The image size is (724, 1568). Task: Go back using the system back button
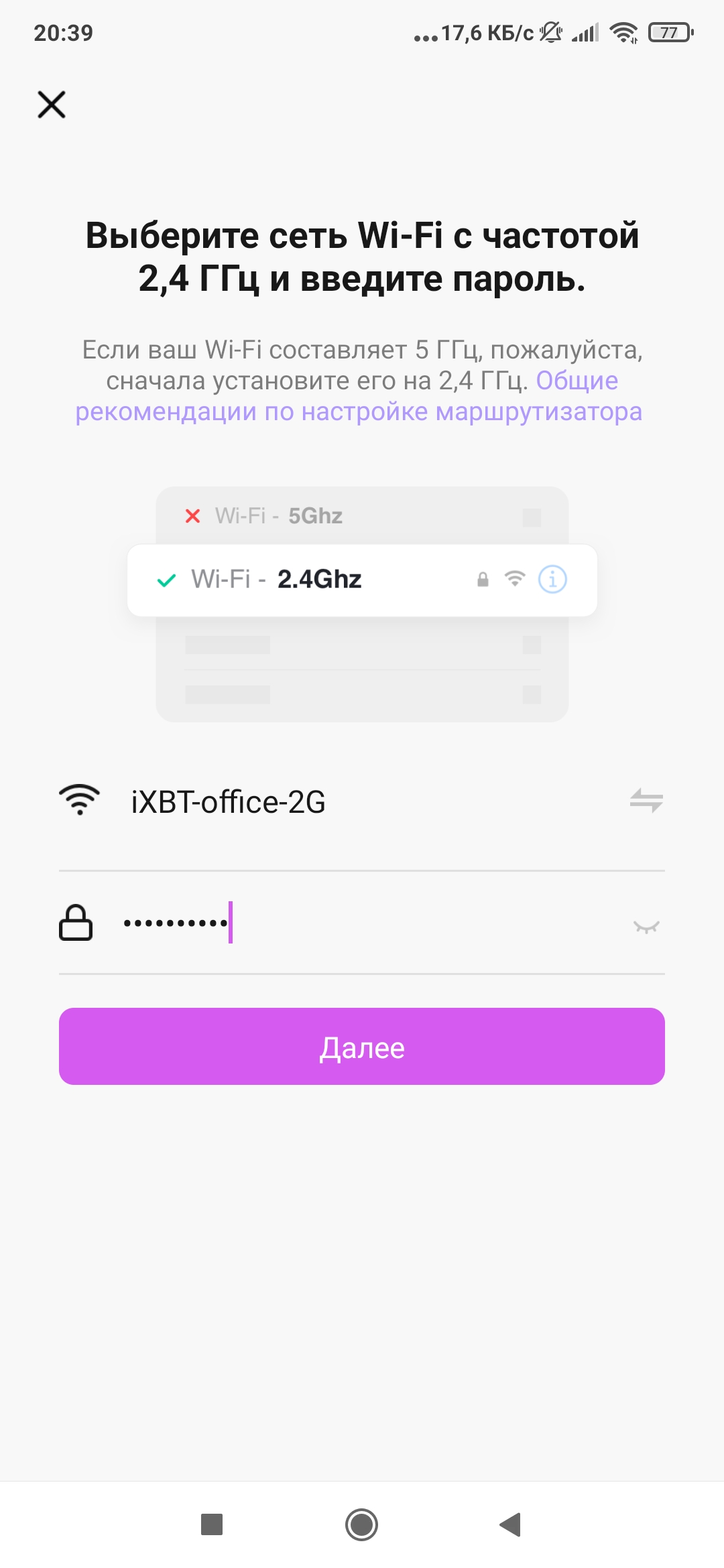coord(511,1524)
